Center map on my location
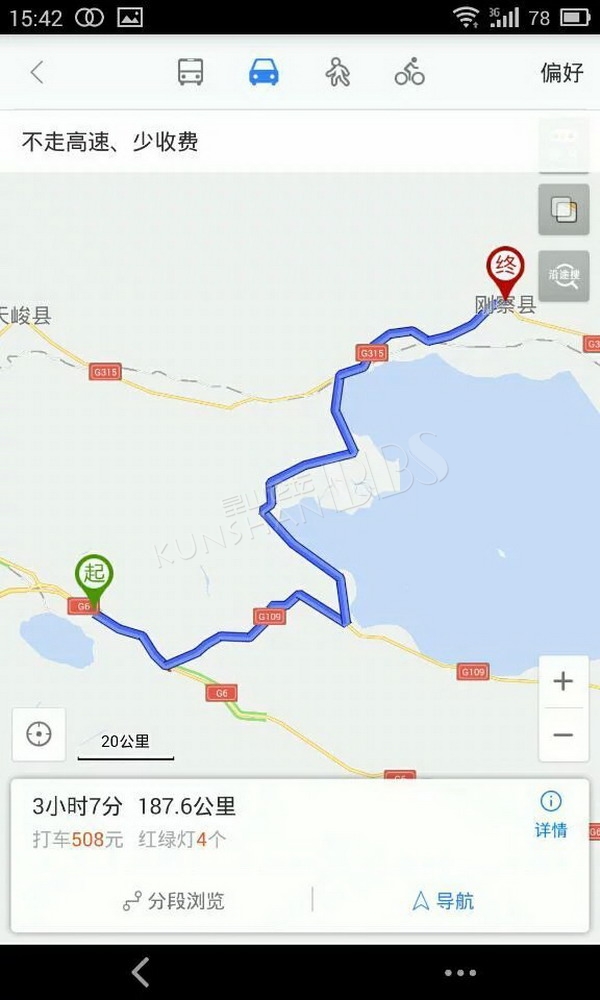This screenshot has width=600, height=1000. 39,734
